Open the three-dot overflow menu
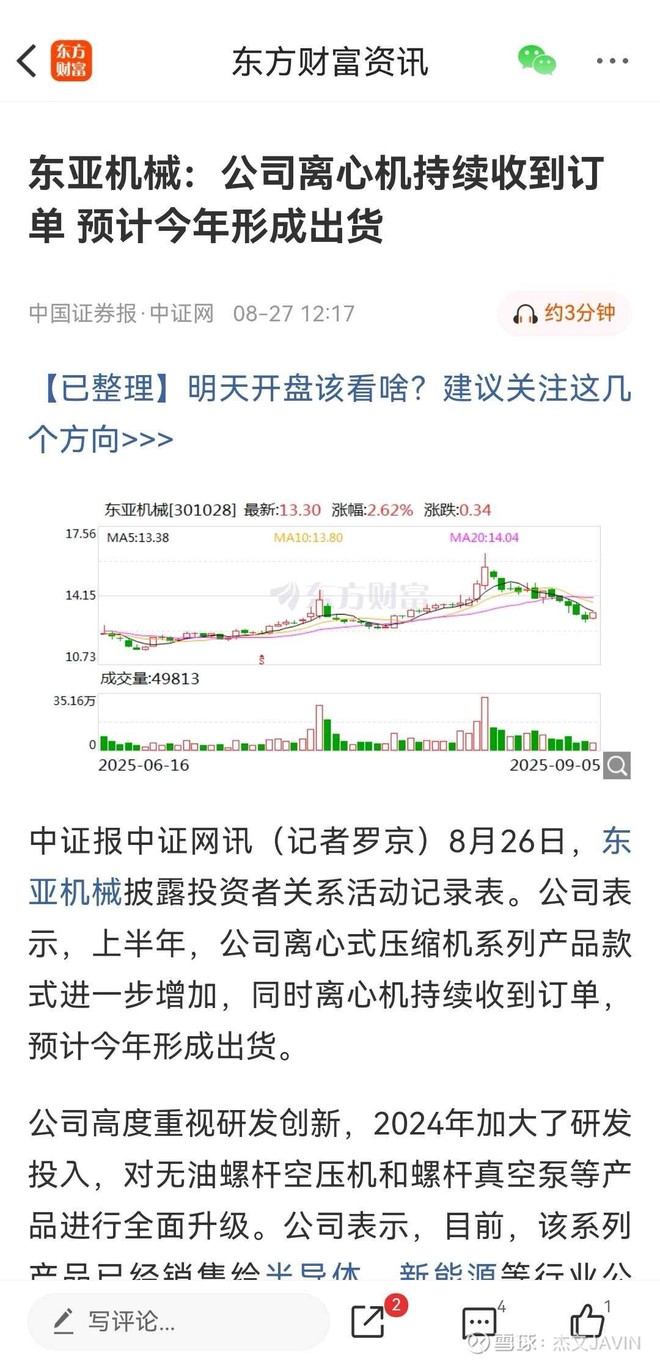 (x=612, y=61)
